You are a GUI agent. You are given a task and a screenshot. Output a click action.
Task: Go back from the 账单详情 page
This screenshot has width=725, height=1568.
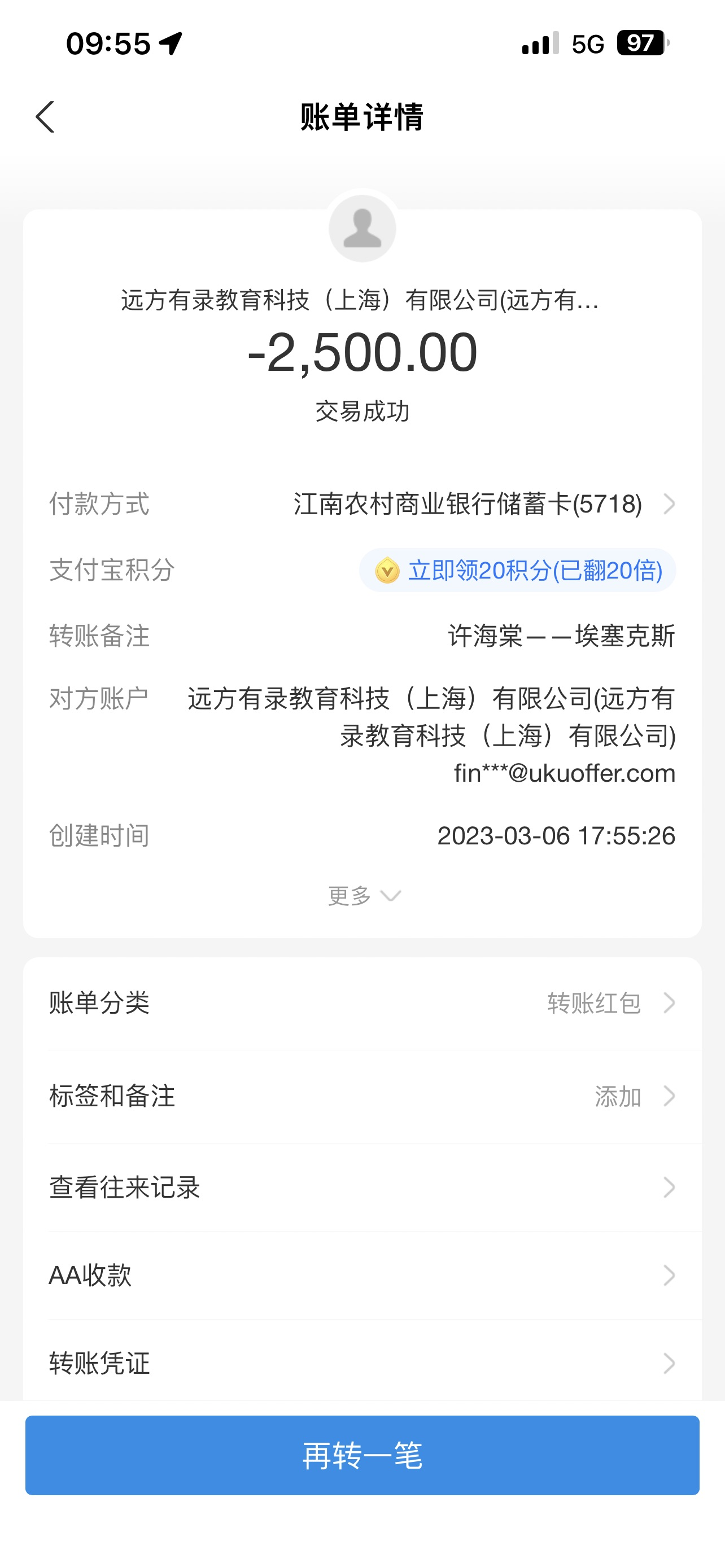pos(46,117)
